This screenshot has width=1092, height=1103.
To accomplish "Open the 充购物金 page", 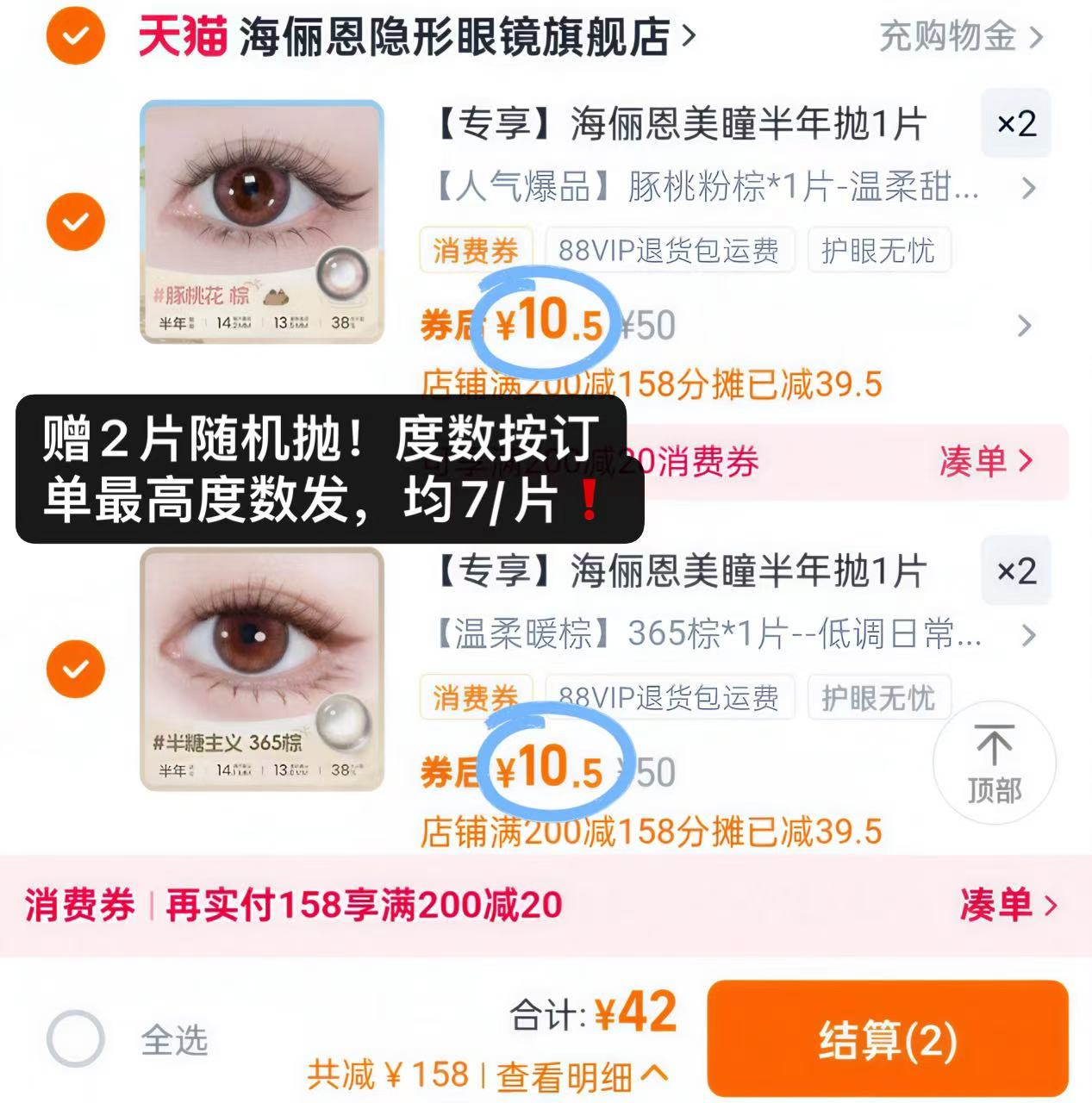I will (x=944, y=36).
